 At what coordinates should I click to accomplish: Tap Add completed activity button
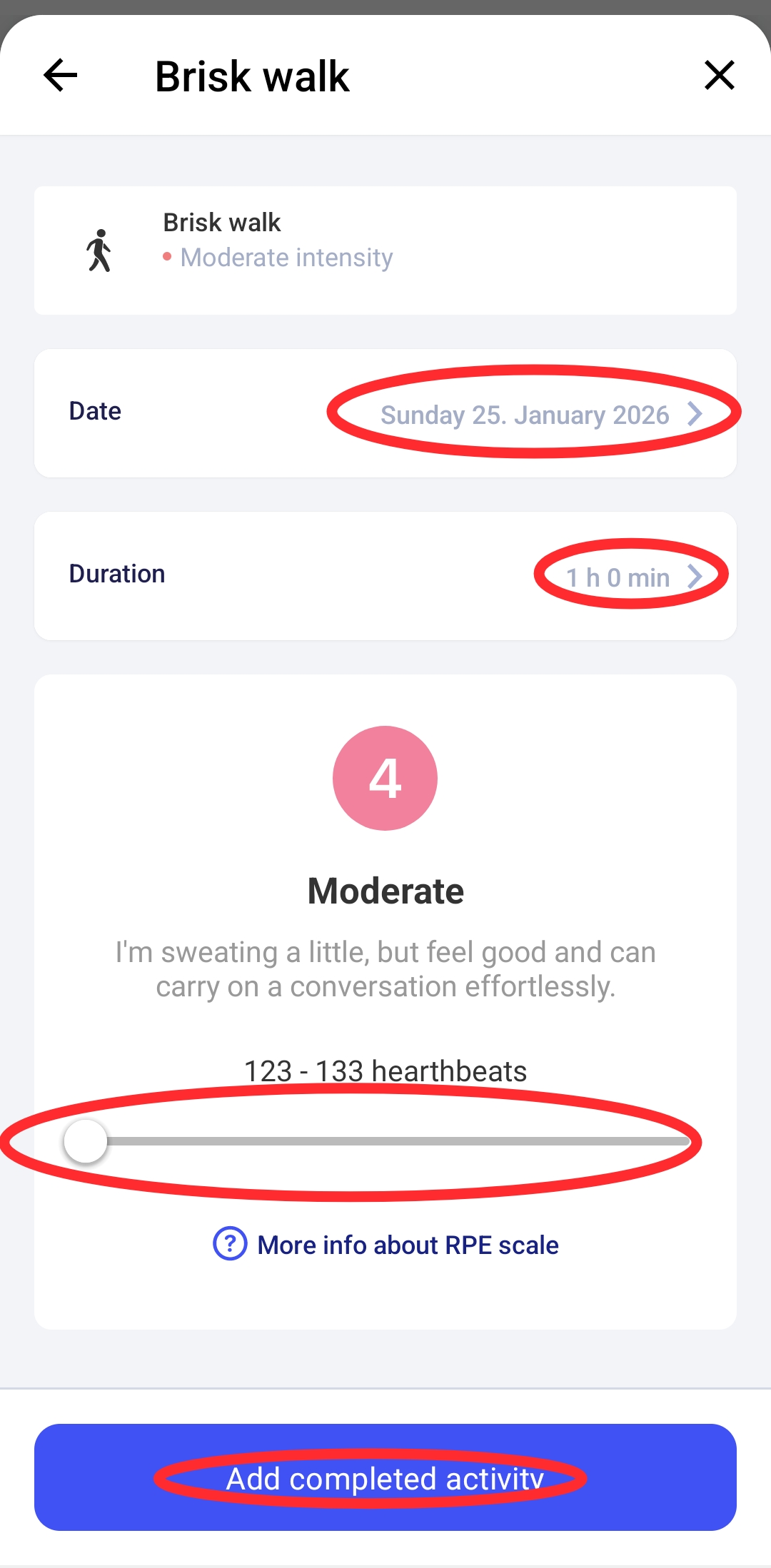pos(385,1477)
